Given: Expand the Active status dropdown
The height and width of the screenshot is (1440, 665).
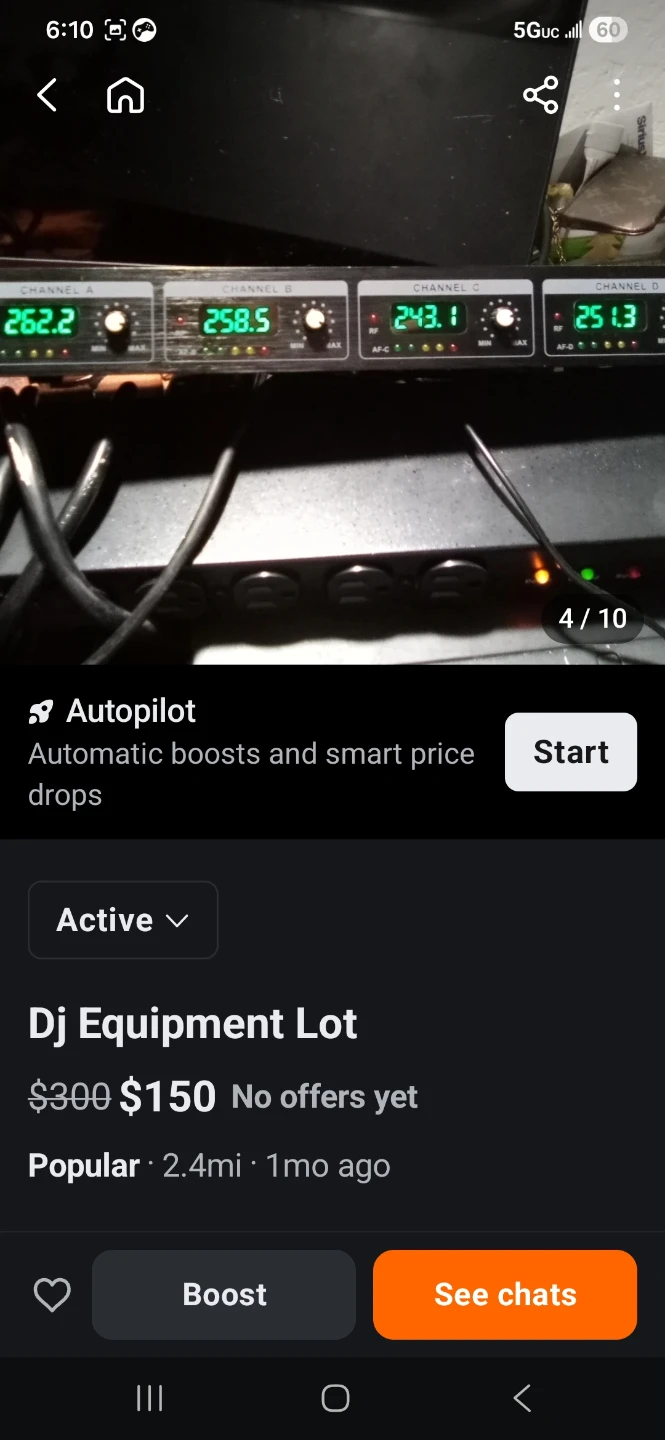Looking at the screenshot, I should (x=123, y=920).
